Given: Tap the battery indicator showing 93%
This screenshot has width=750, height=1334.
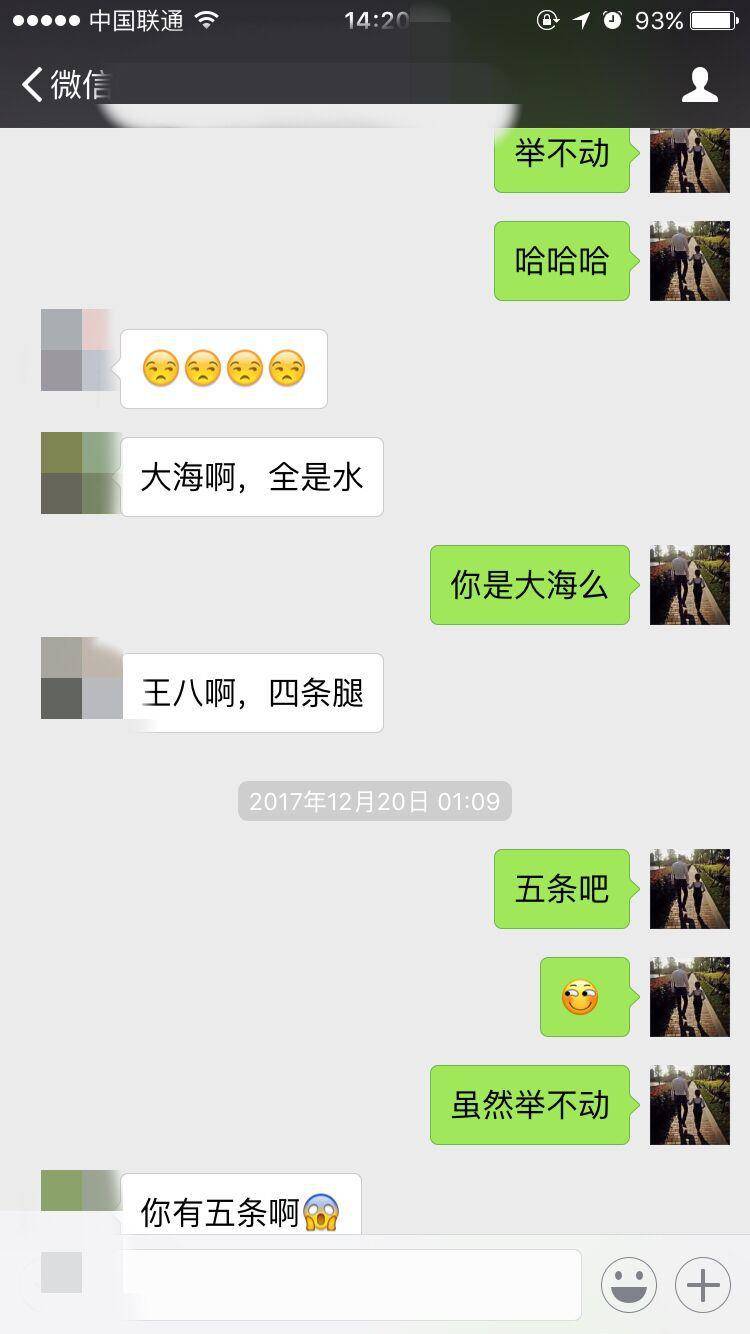Looking at the screenshot, I should point(708,18).
